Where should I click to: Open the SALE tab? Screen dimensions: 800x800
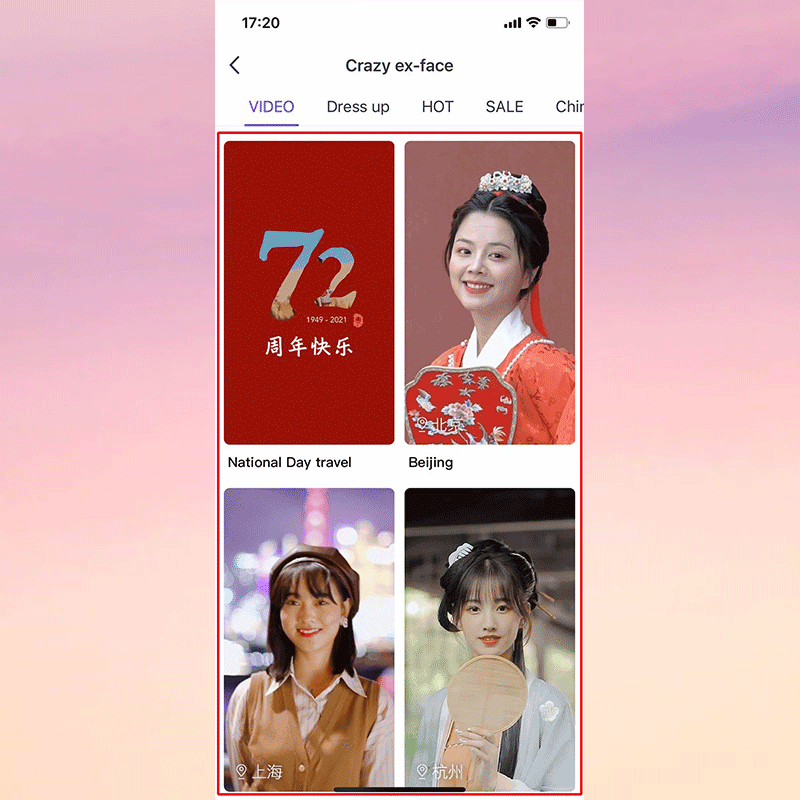(x=504, y=107)
